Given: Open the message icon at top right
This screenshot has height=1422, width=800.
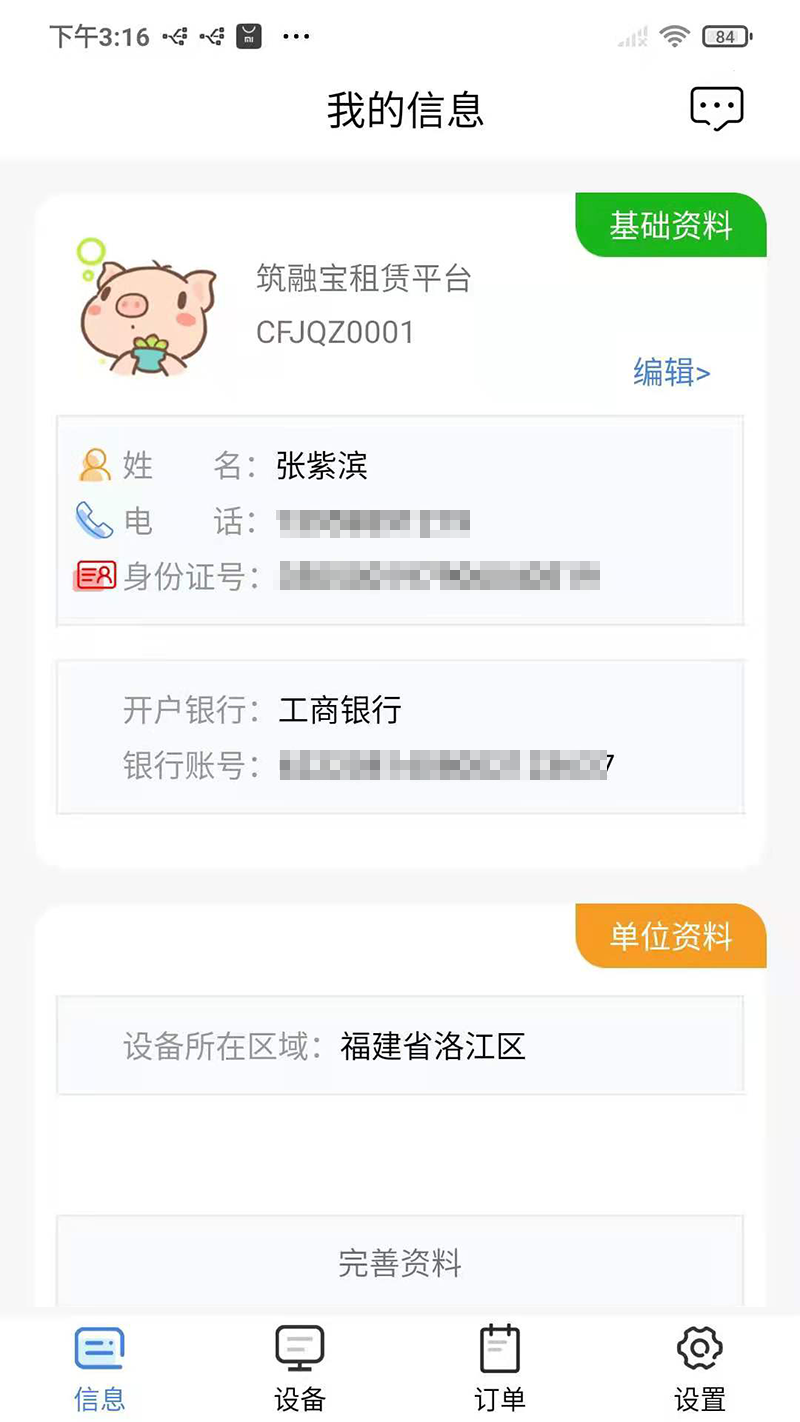Looking at the screenshot, I should tap(717, 108).
